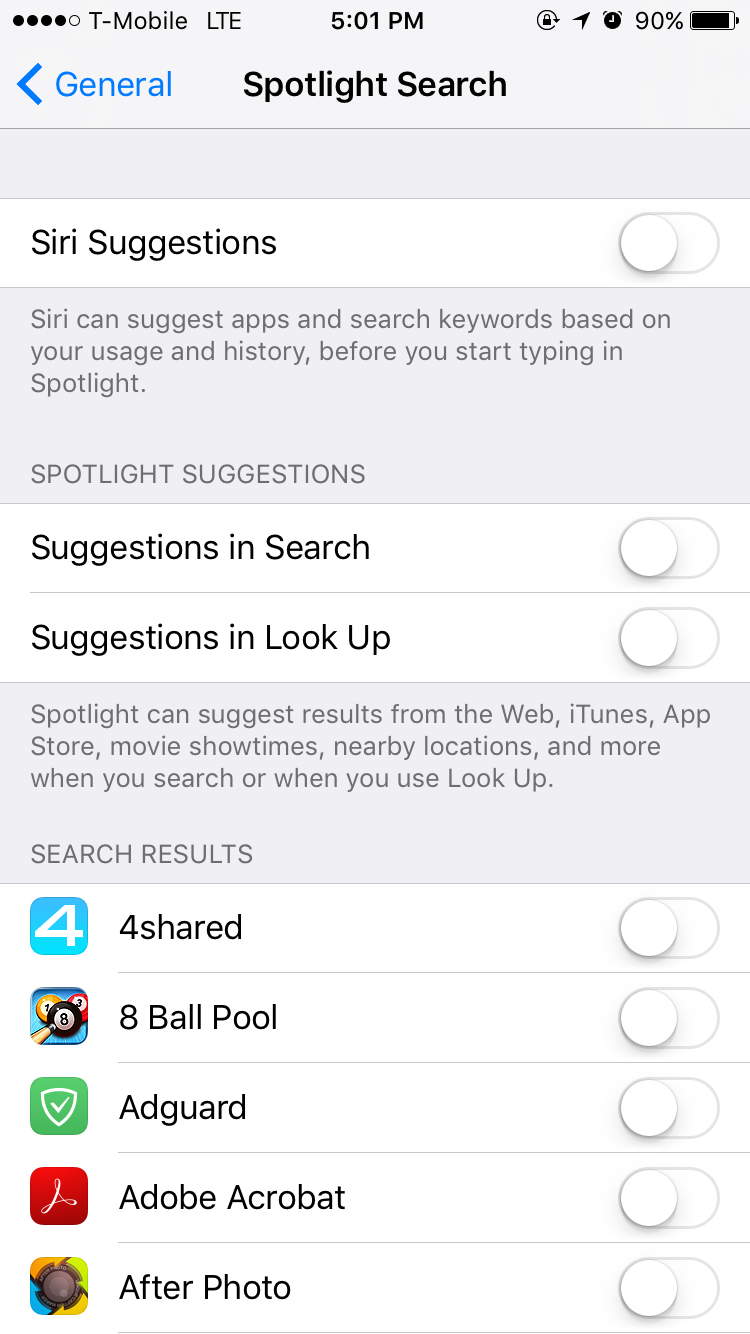Toggle 8 Ball Pool search results on

point(668,1018)
